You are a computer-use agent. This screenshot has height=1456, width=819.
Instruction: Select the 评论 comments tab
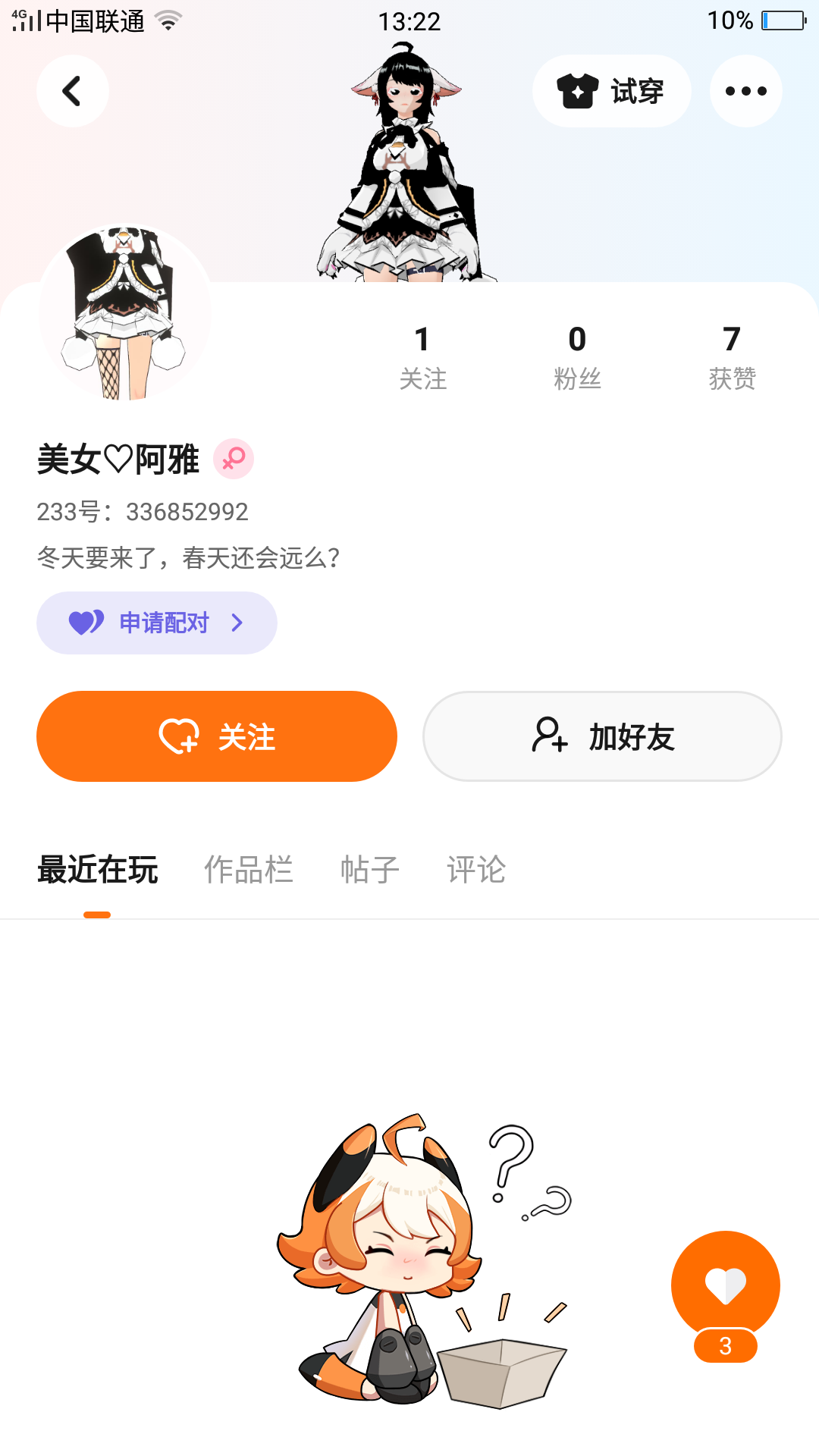(x=475, y=870)
